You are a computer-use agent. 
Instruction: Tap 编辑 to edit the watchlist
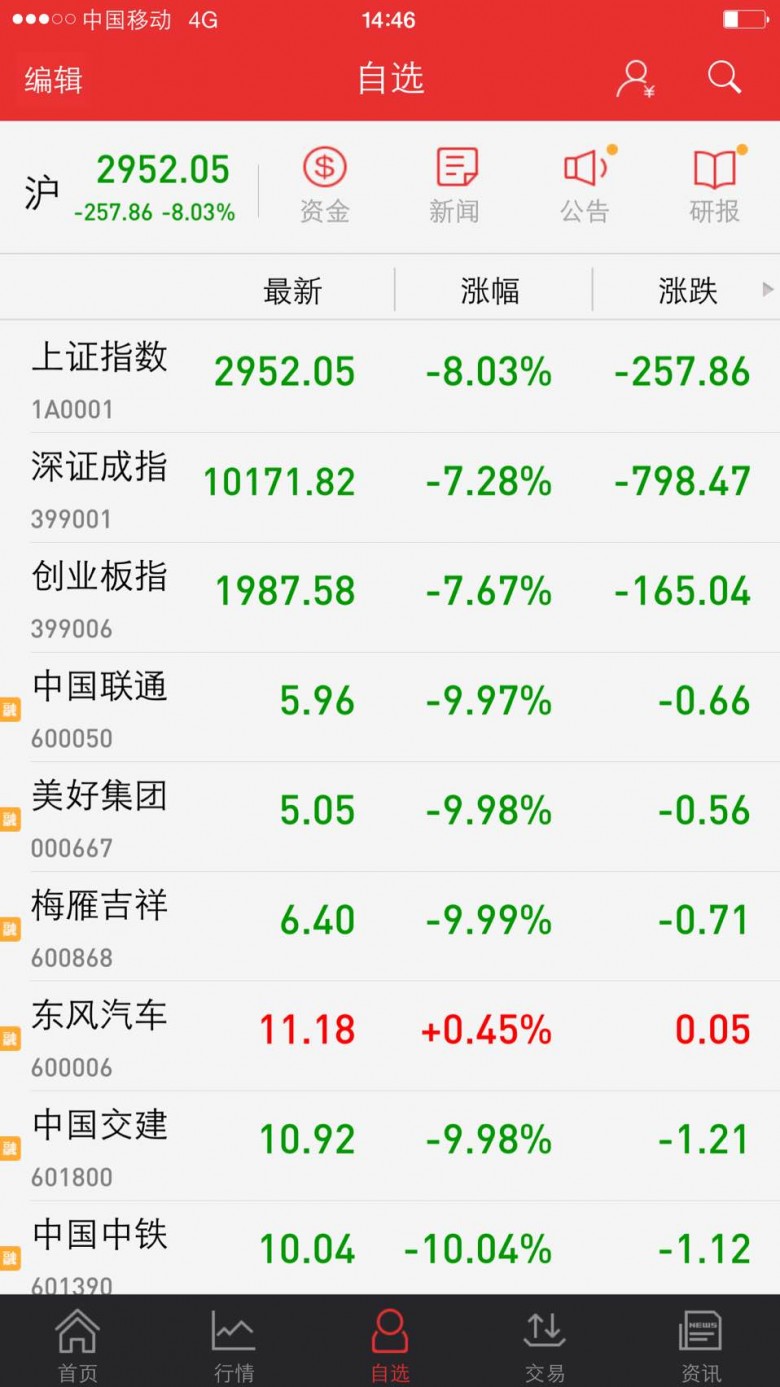[53, 80]
